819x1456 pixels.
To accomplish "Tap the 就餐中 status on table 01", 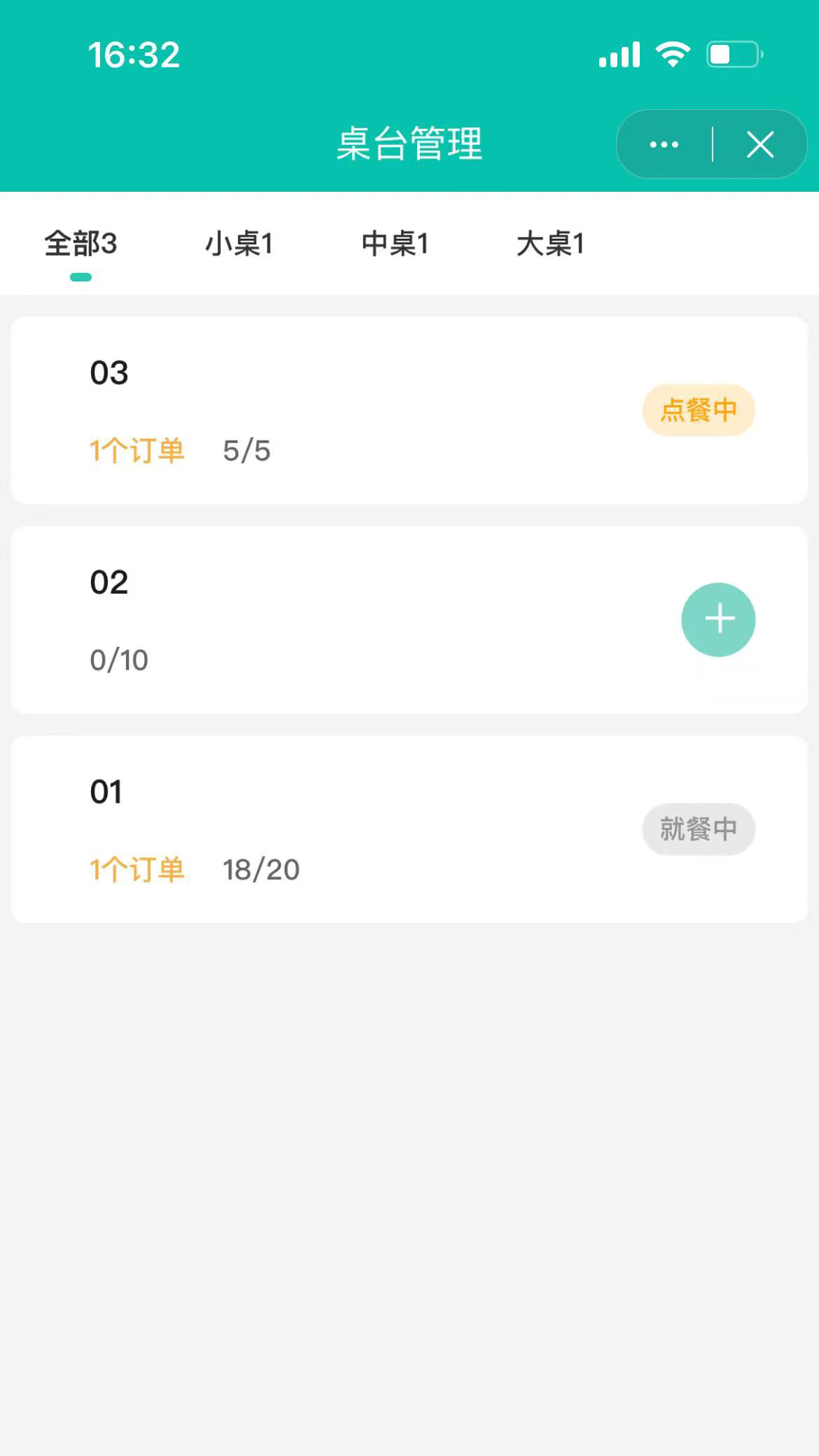I will (x=698, y=829).
